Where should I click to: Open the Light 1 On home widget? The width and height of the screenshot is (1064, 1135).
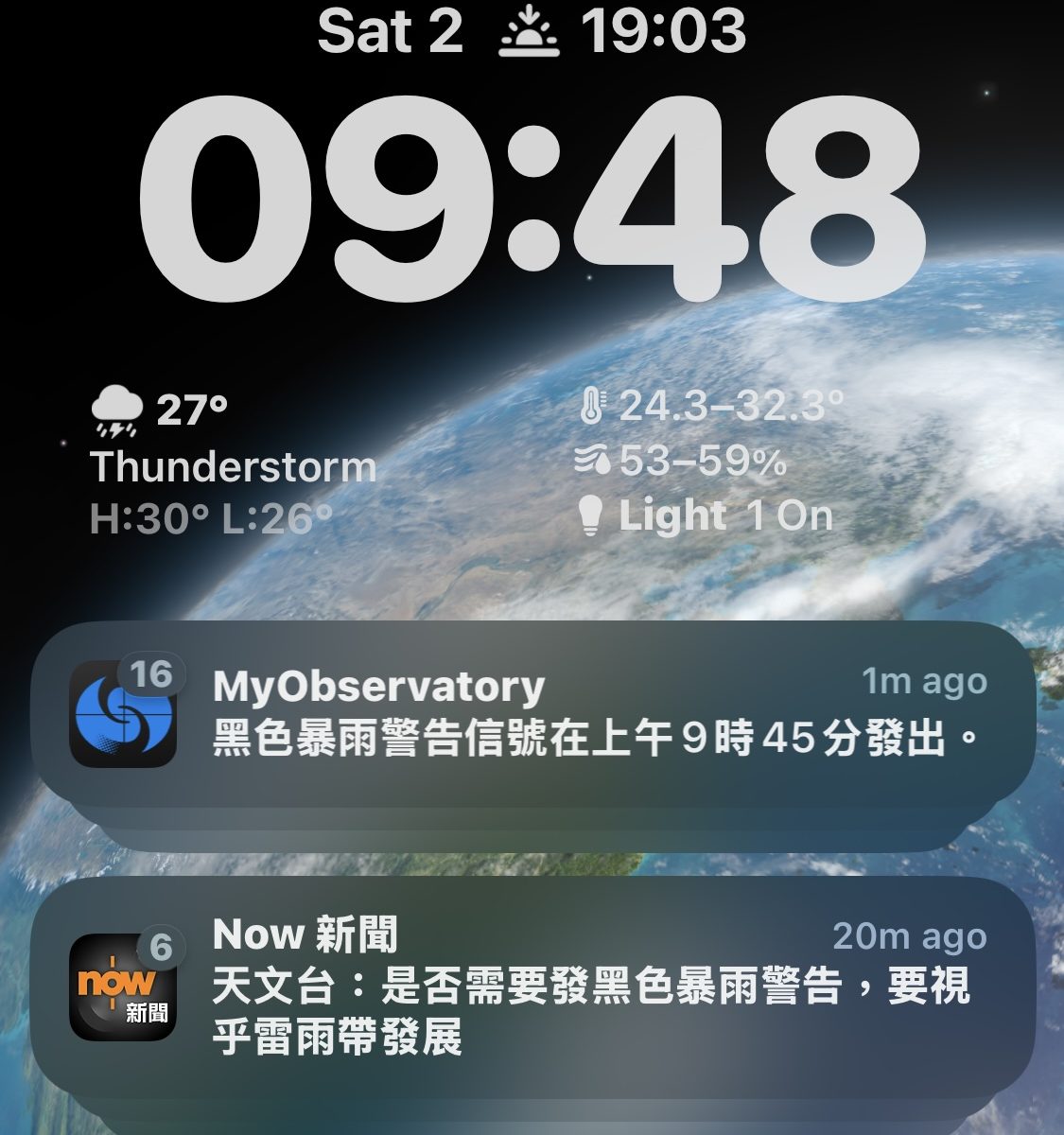(x=706, y=516)
